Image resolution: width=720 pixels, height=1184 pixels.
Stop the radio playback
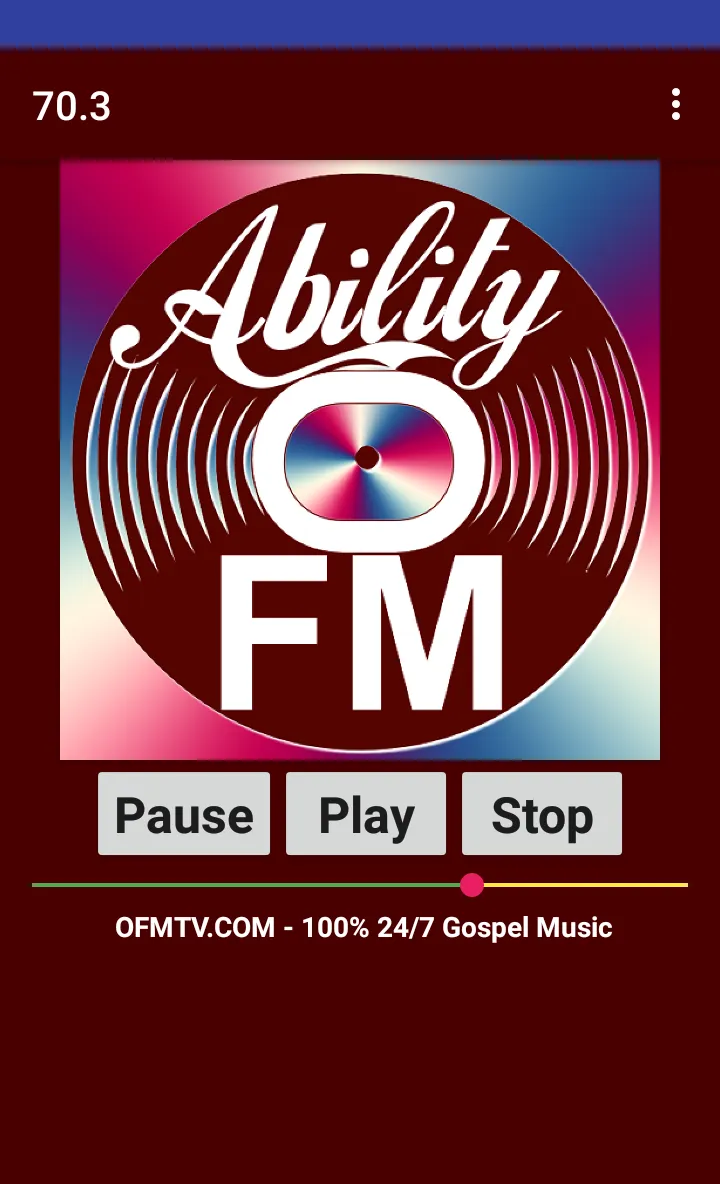click(542, 814)
